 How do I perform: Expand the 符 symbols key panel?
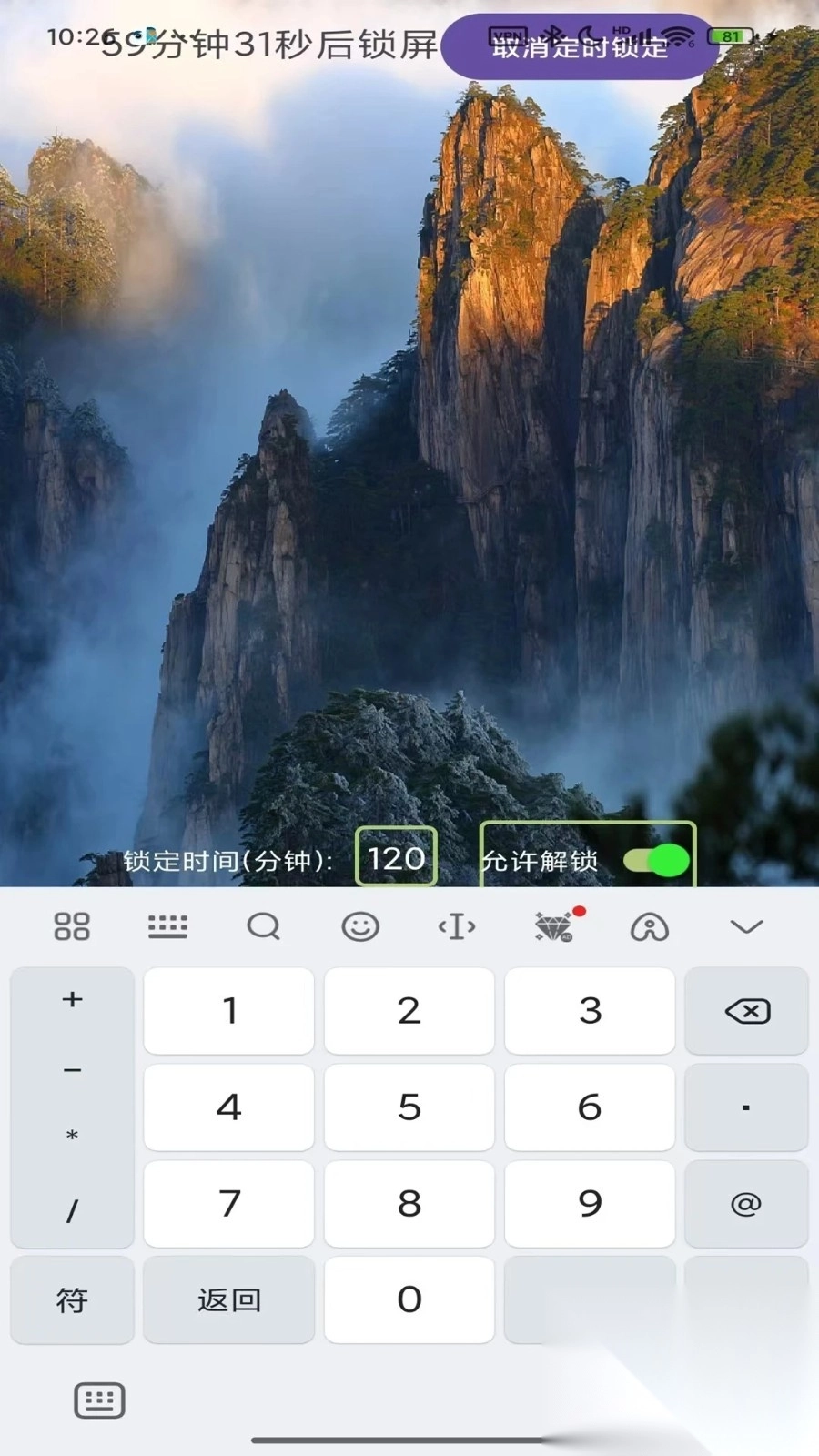pyautogui.click(x=72, y=1300)
